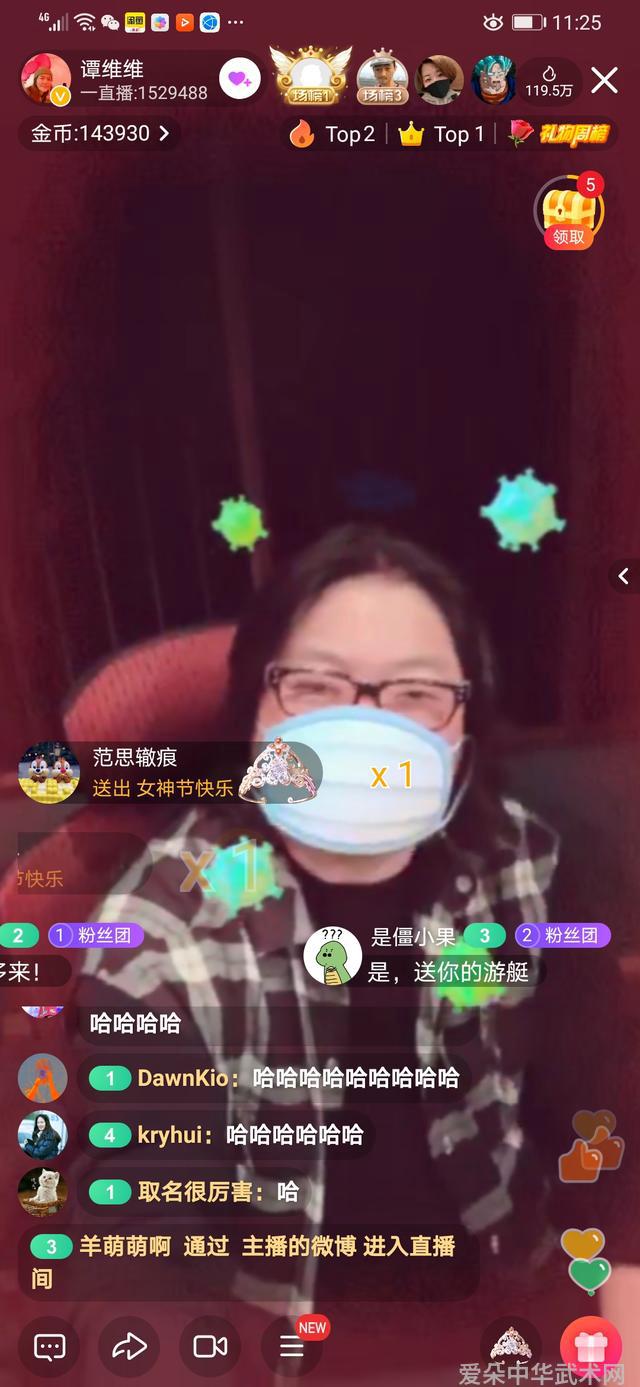
Task: View the 场榜3 viewer avatar
Action: pyautogui.click(x=384, y=78)
